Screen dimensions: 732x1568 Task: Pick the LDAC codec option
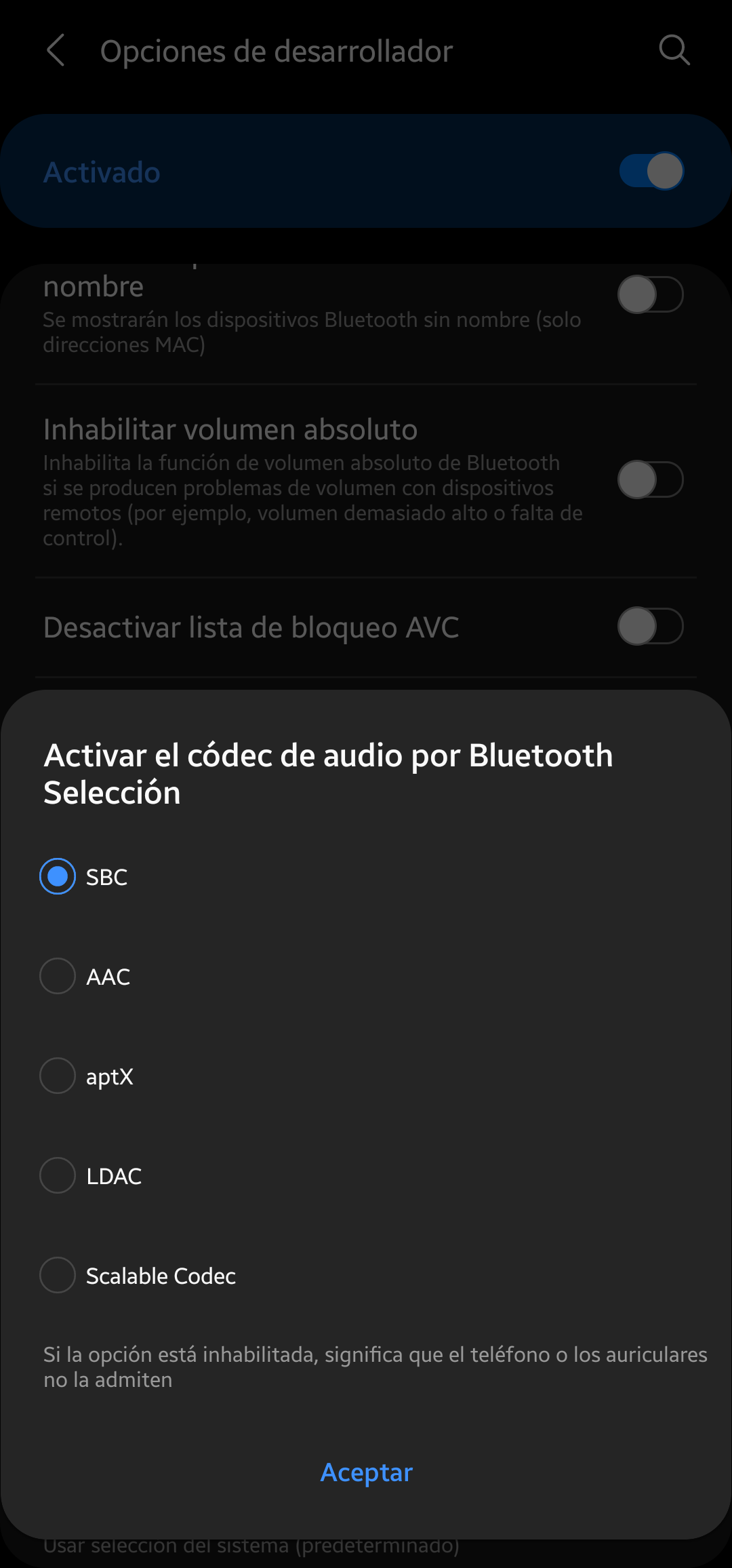coord(58,1175)
